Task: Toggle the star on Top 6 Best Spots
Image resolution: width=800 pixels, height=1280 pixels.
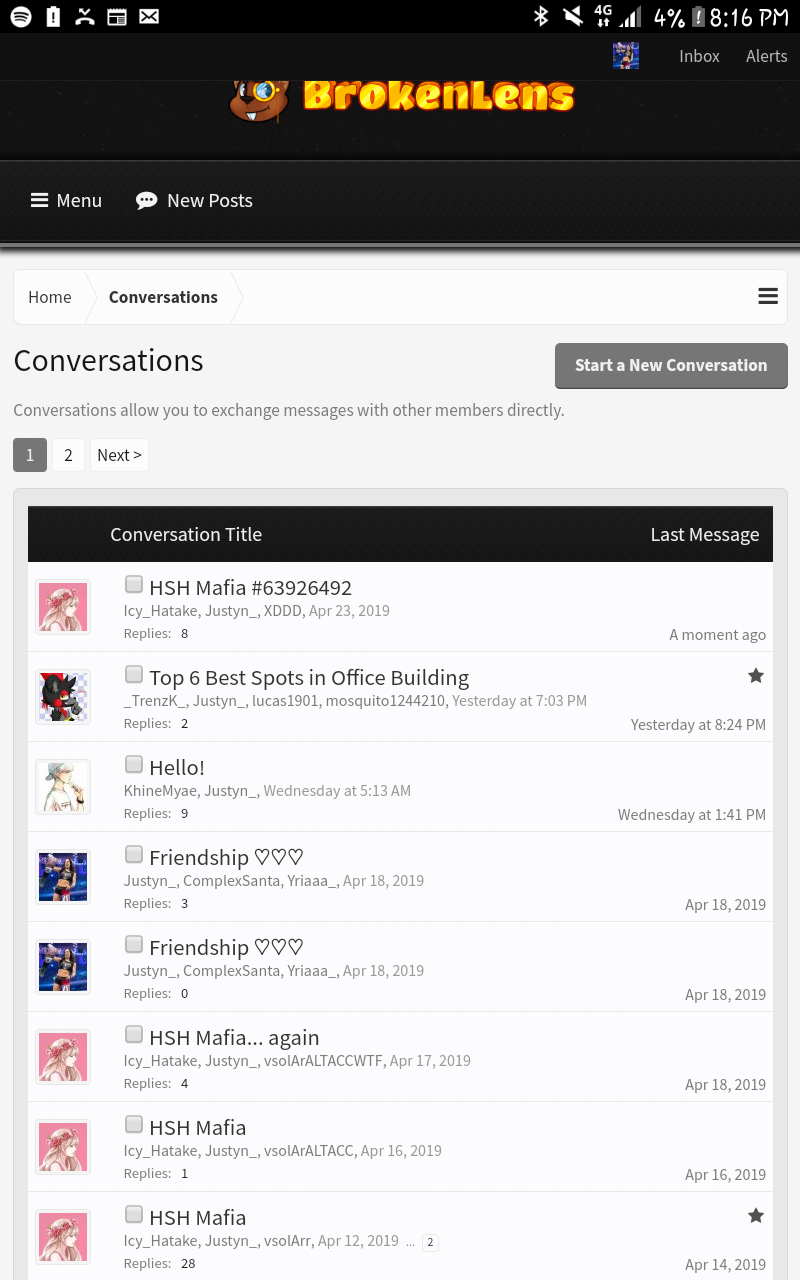Action: click(x=756, y=676)
